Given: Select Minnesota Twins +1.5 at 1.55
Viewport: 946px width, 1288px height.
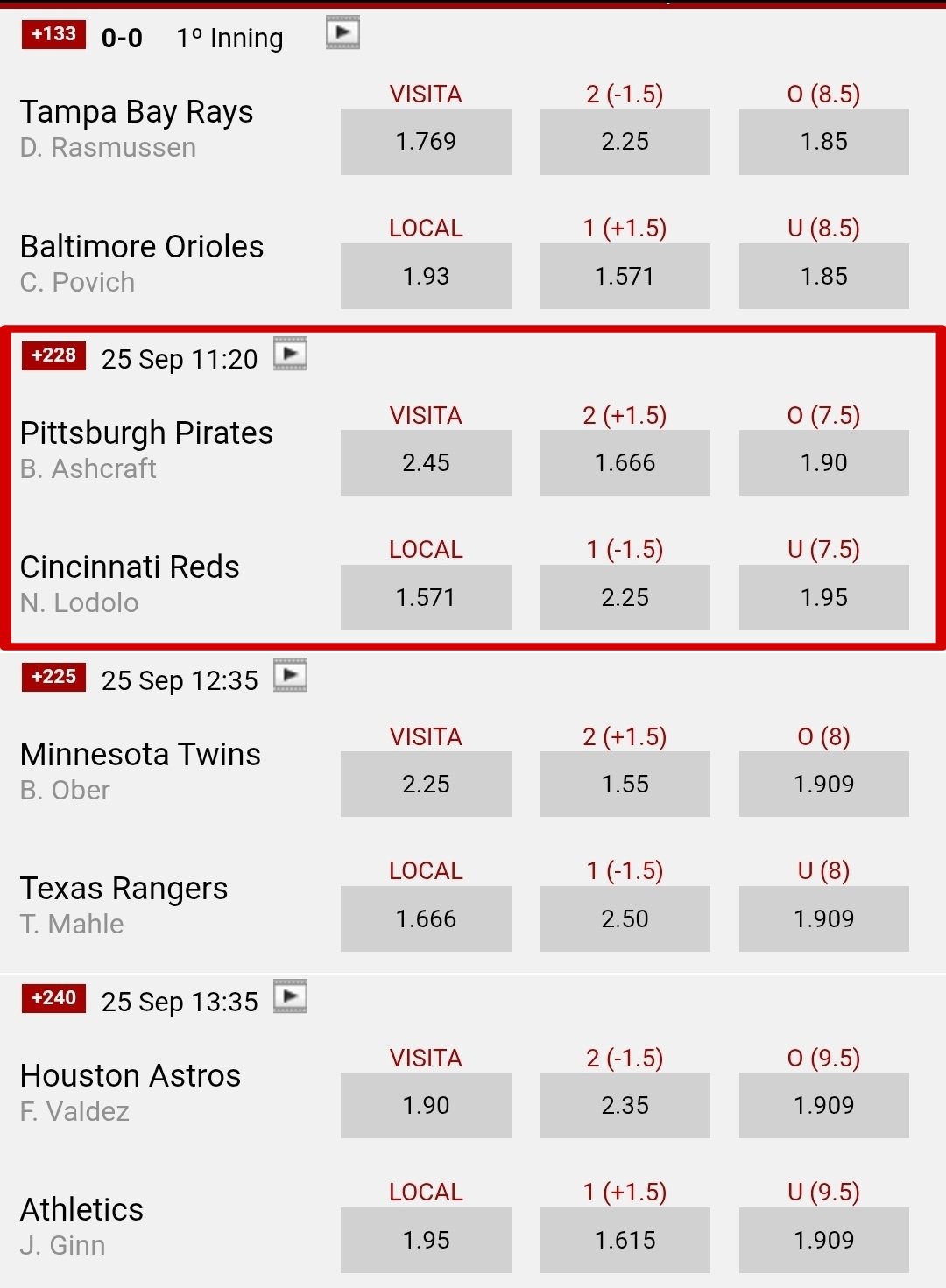Looking at the screenshot, I should tap(625, 785).
